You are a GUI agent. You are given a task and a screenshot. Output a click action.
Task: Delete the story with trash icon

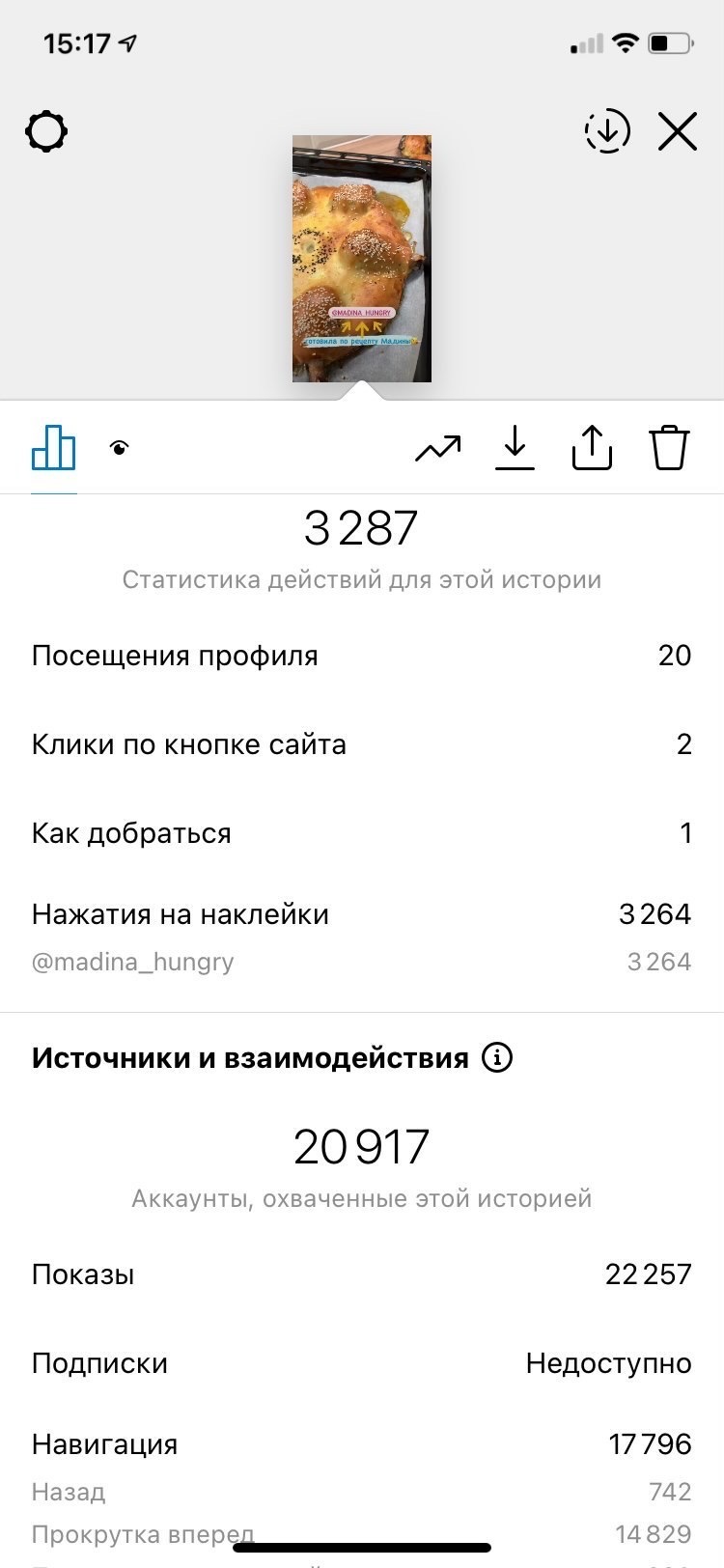pyautogui.click(x=669, y=448)
